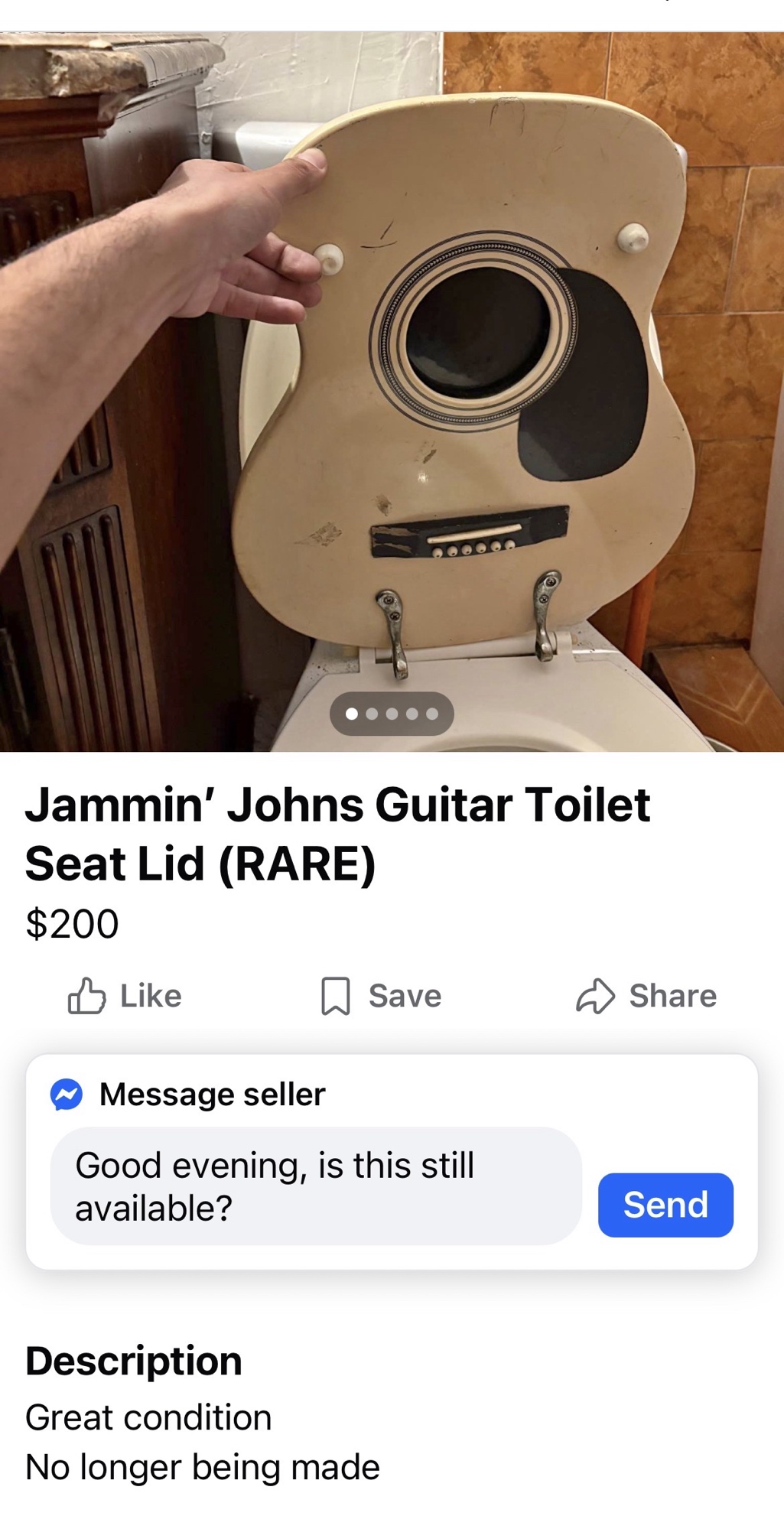Image resolution: width=784 pixels, height=1529 pixels.
Task: Share the Jammin' Johns listing
Action: [646, 996]
